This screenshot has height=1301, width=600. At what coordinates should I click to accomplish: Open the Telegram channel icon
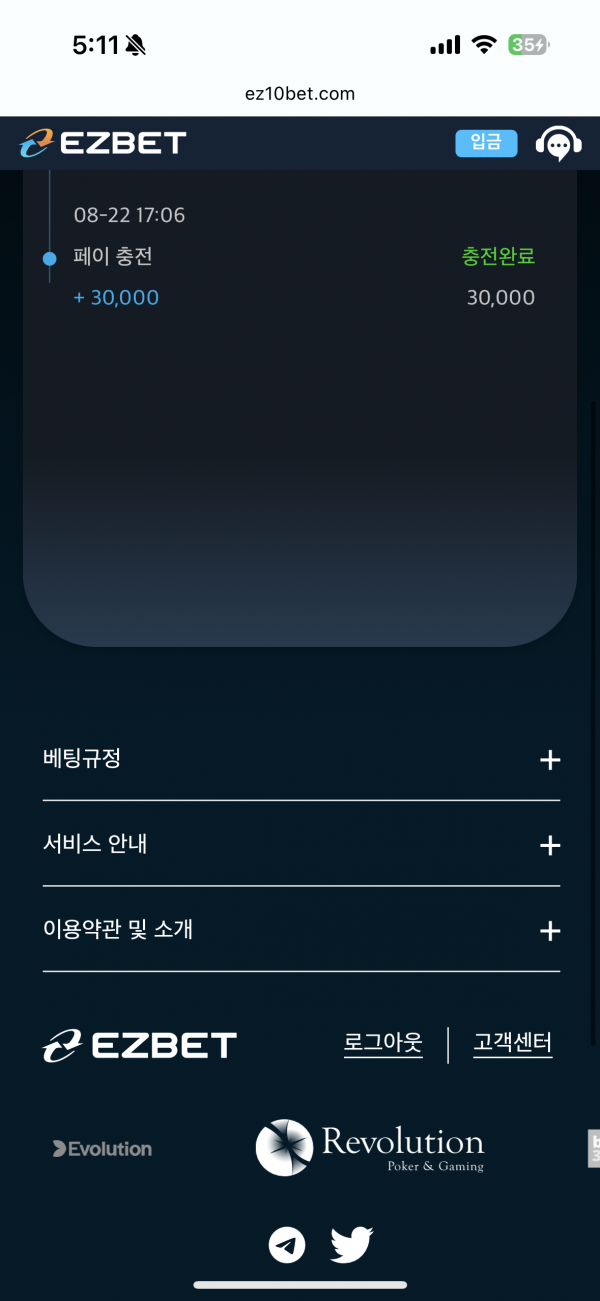pos(287,1245)
